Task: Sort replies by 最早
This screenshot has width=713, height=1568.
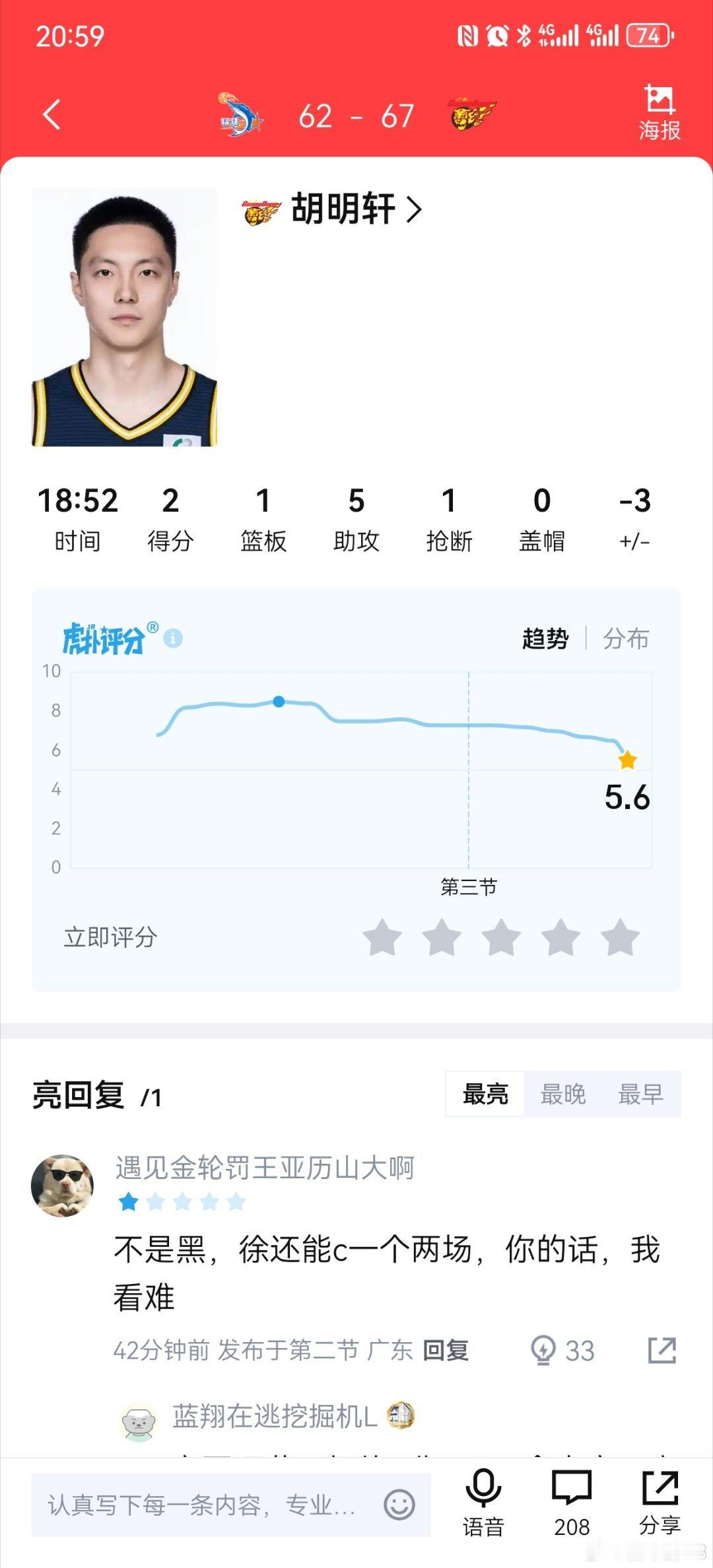Action: [640, 1094]
